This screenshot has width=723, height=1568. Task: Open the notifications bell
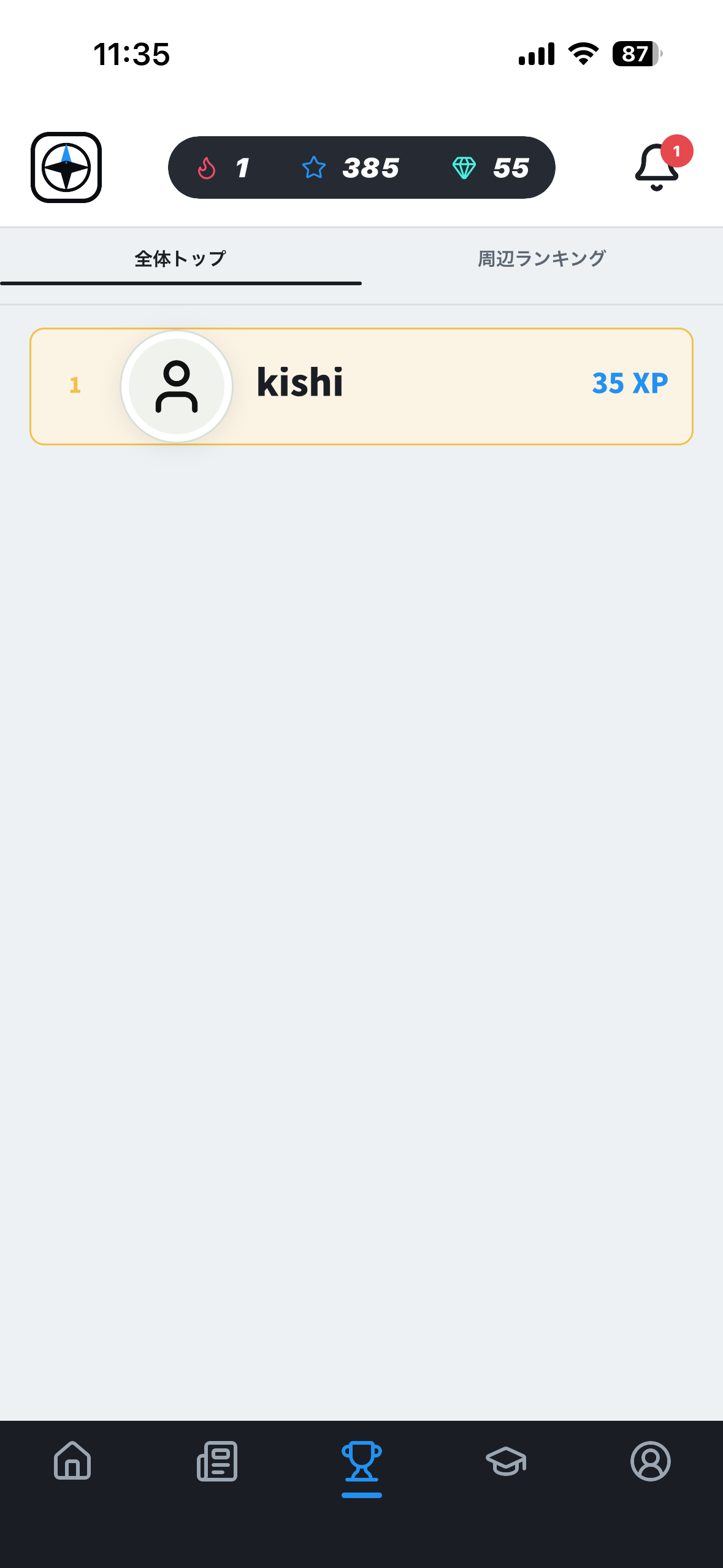pos(658,166)
